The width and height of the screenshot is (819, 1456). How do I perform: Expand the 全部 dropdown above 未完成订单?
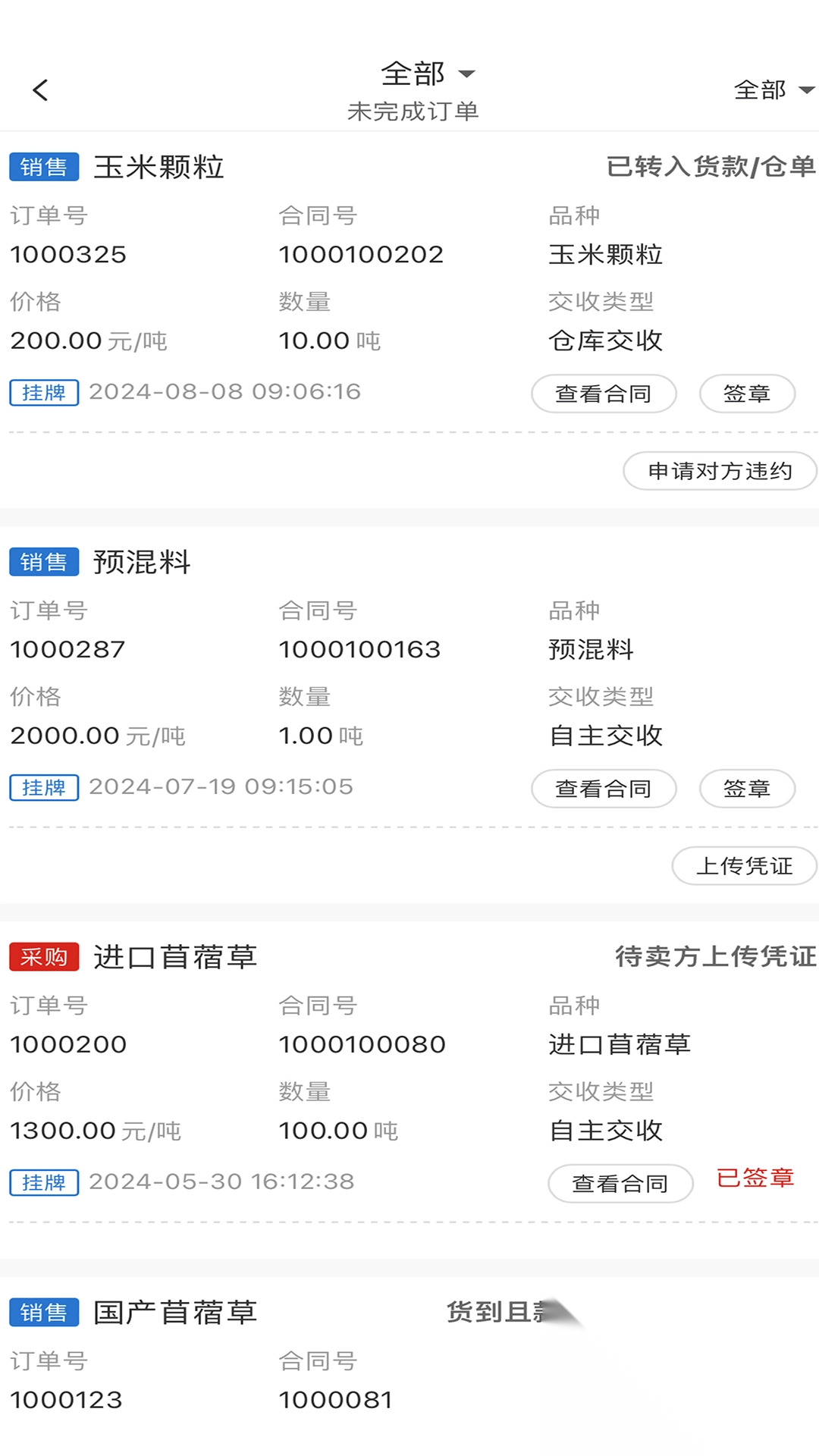click(427, 74)
